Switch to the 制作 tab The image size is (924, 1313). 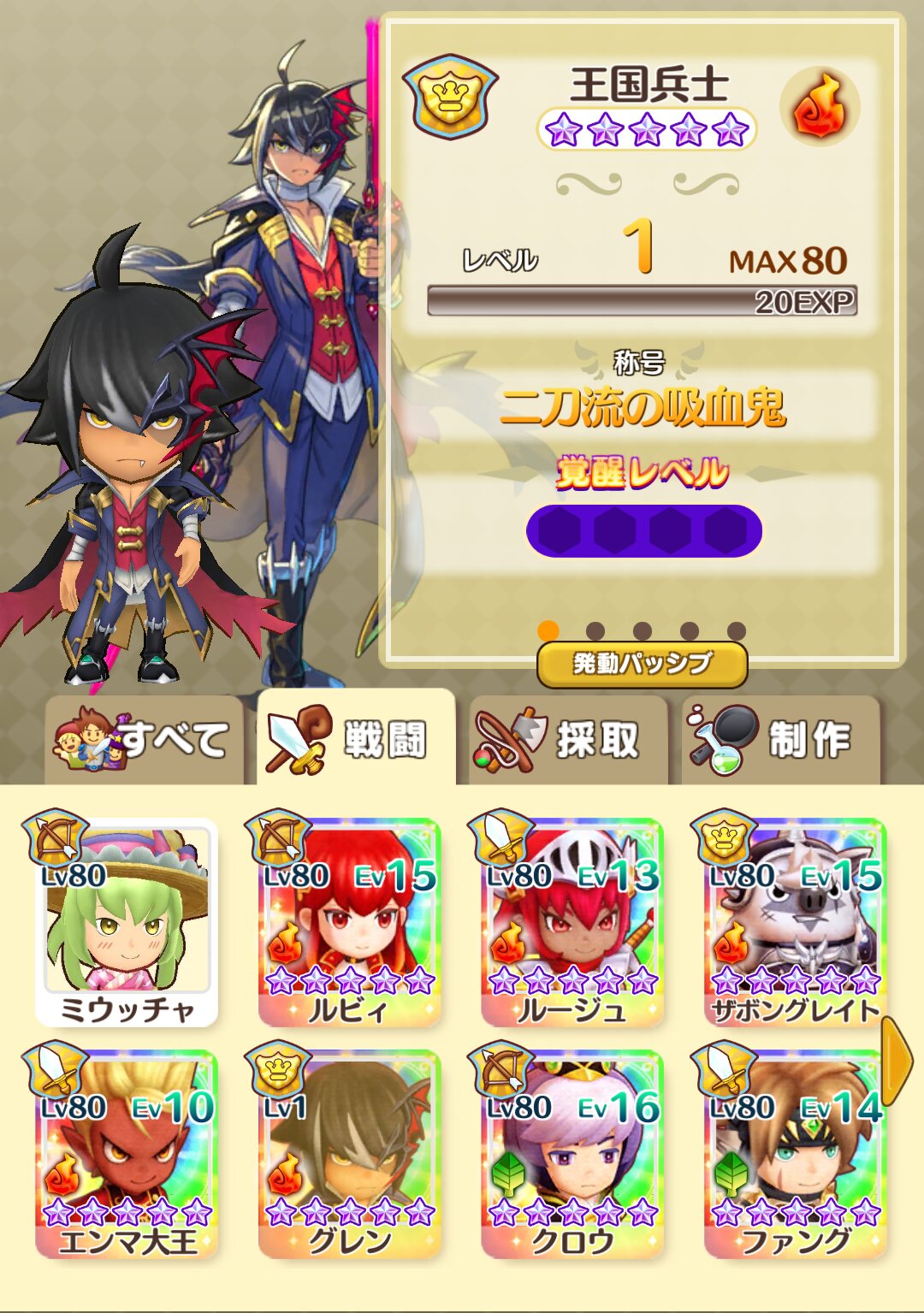[780, 740]
